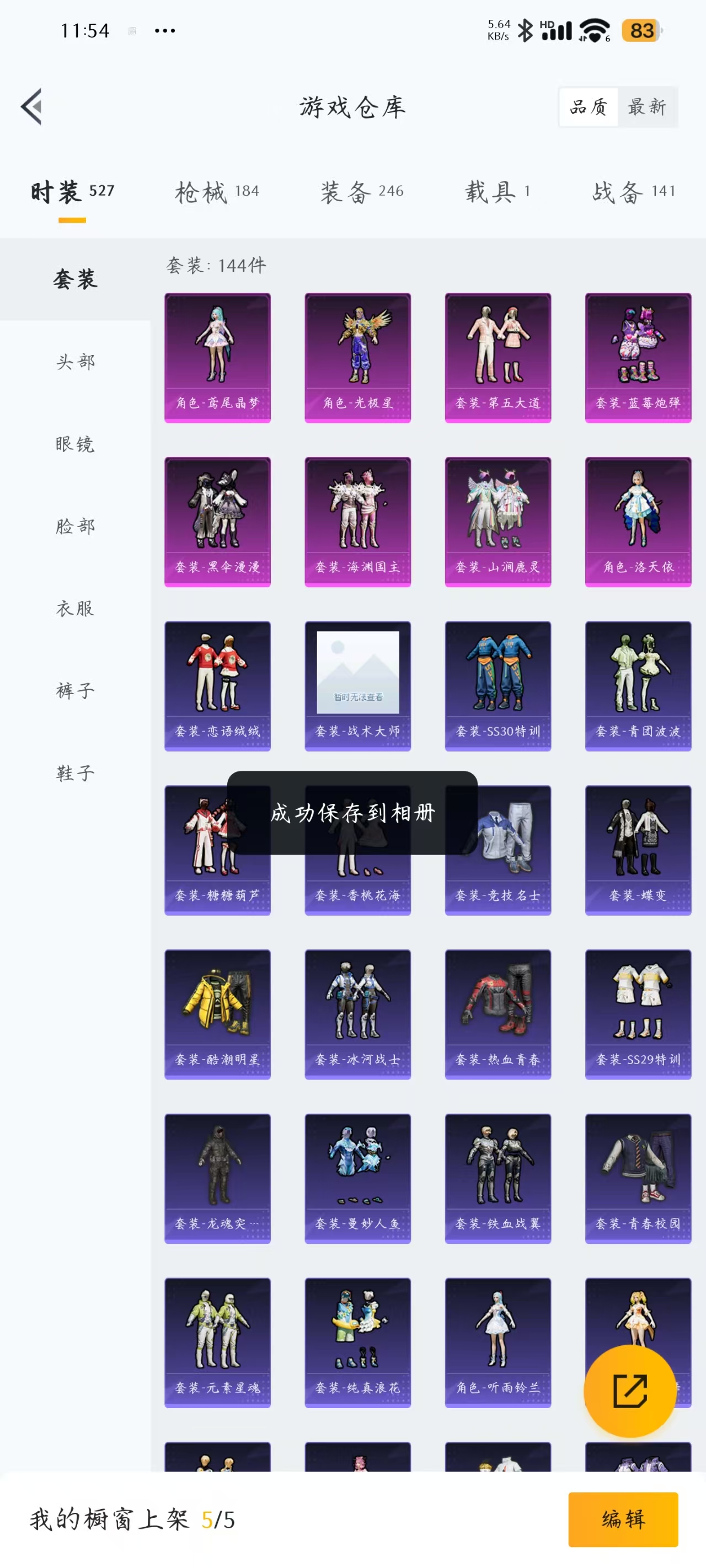
Task: Tap the orange share floating button
Action: [x=630, y=1391]
